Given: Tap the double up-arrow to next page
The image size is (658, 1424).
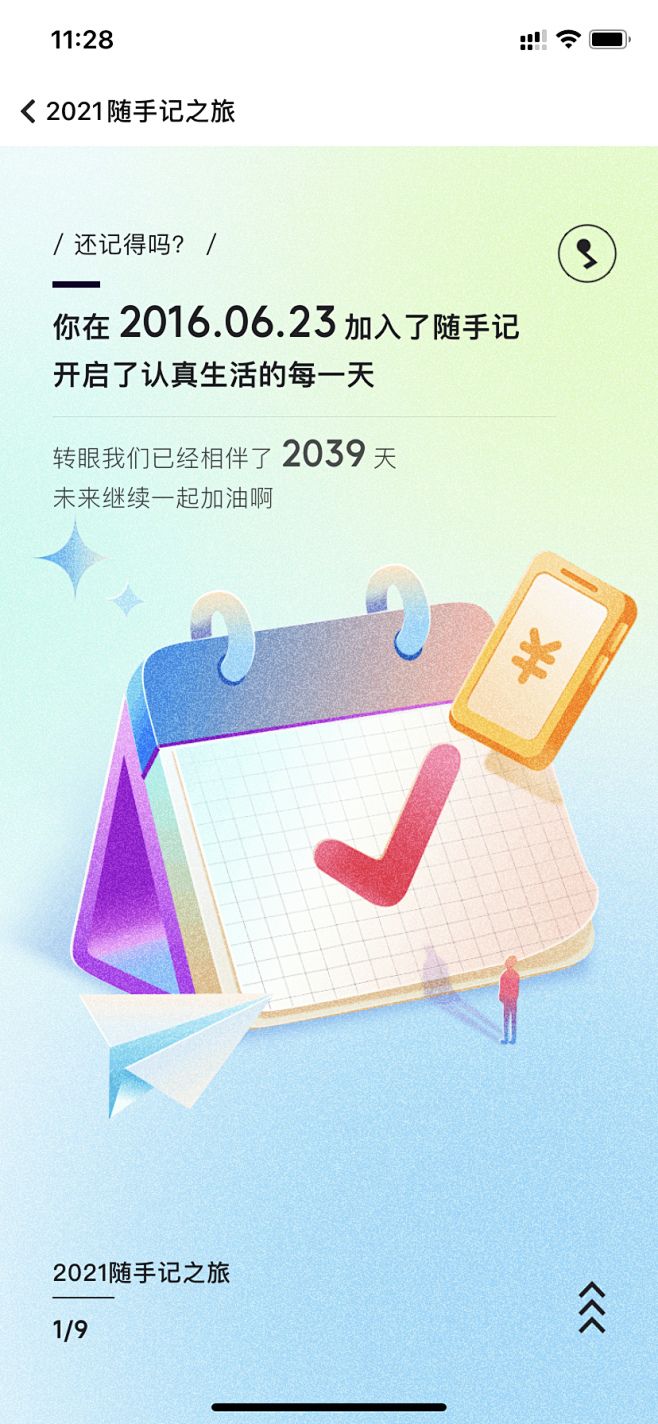Looking at the screenshot, I should [592, 1307].
